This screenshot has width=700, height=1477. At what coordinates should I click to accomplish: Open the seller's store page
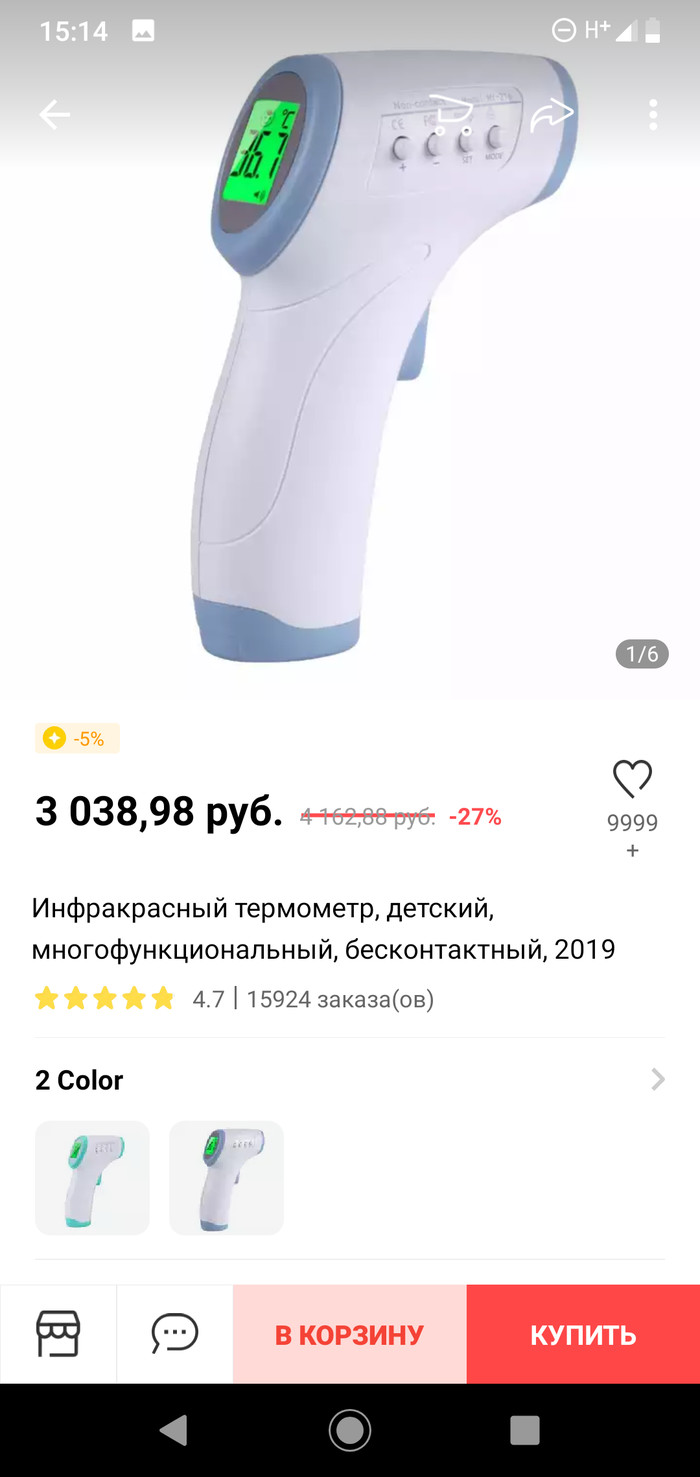(58, 1333)
